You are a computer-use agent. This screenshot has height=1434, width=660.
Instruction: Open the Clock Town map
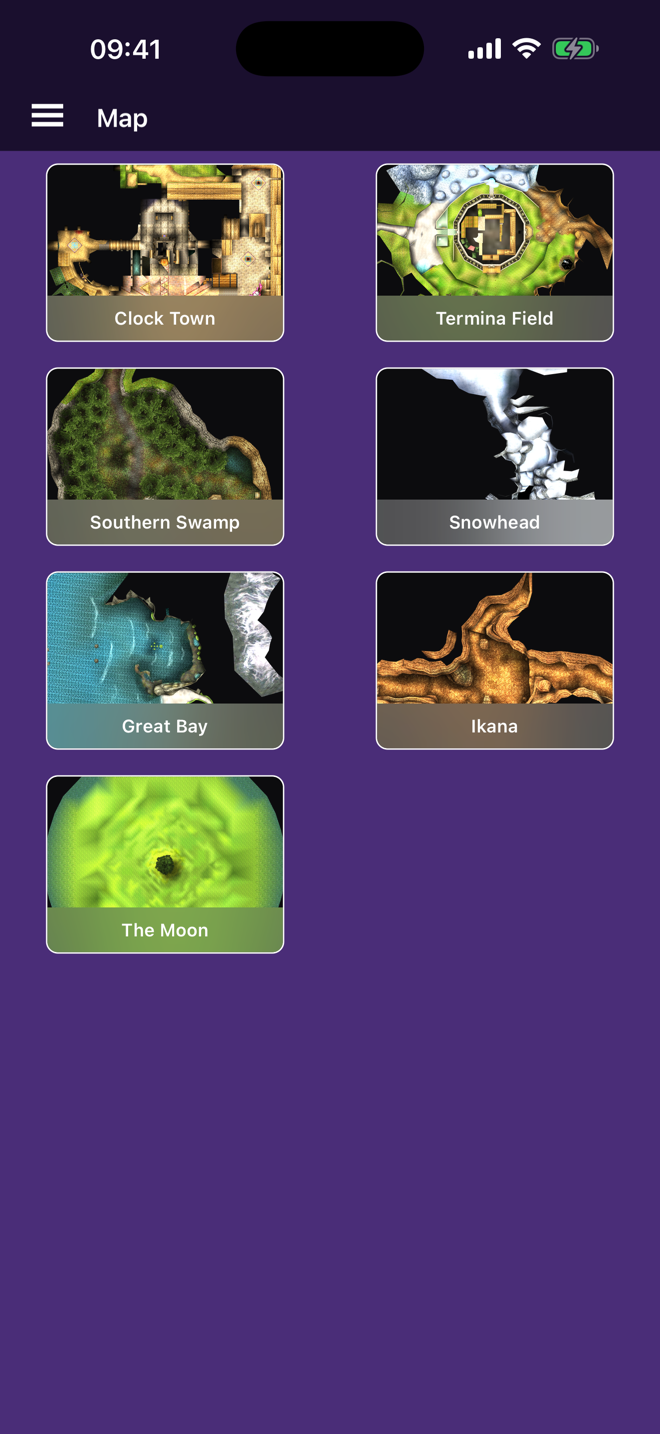click(165, 253)
